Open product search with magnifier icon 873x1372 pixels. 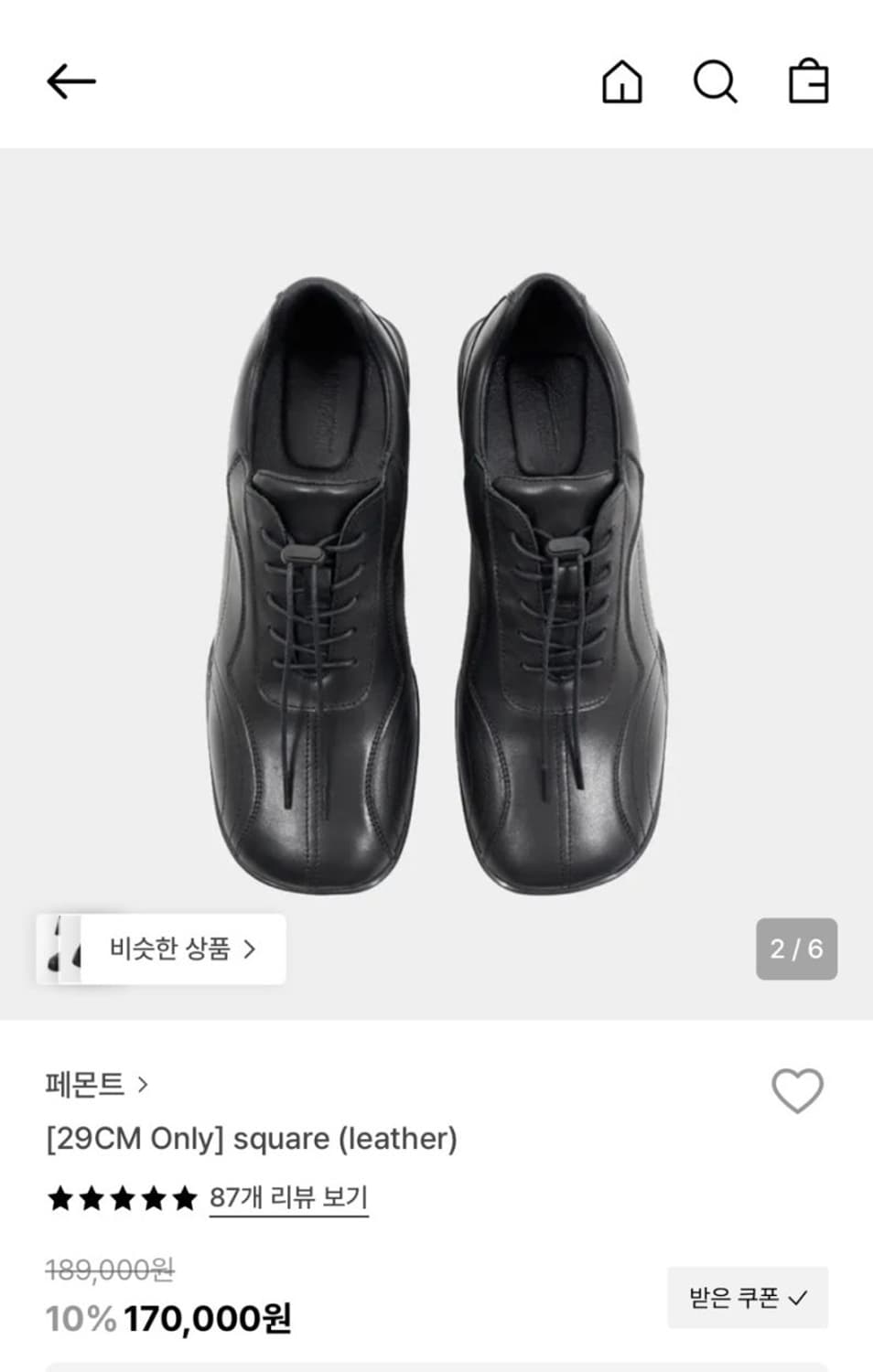[x=717, y=82]
